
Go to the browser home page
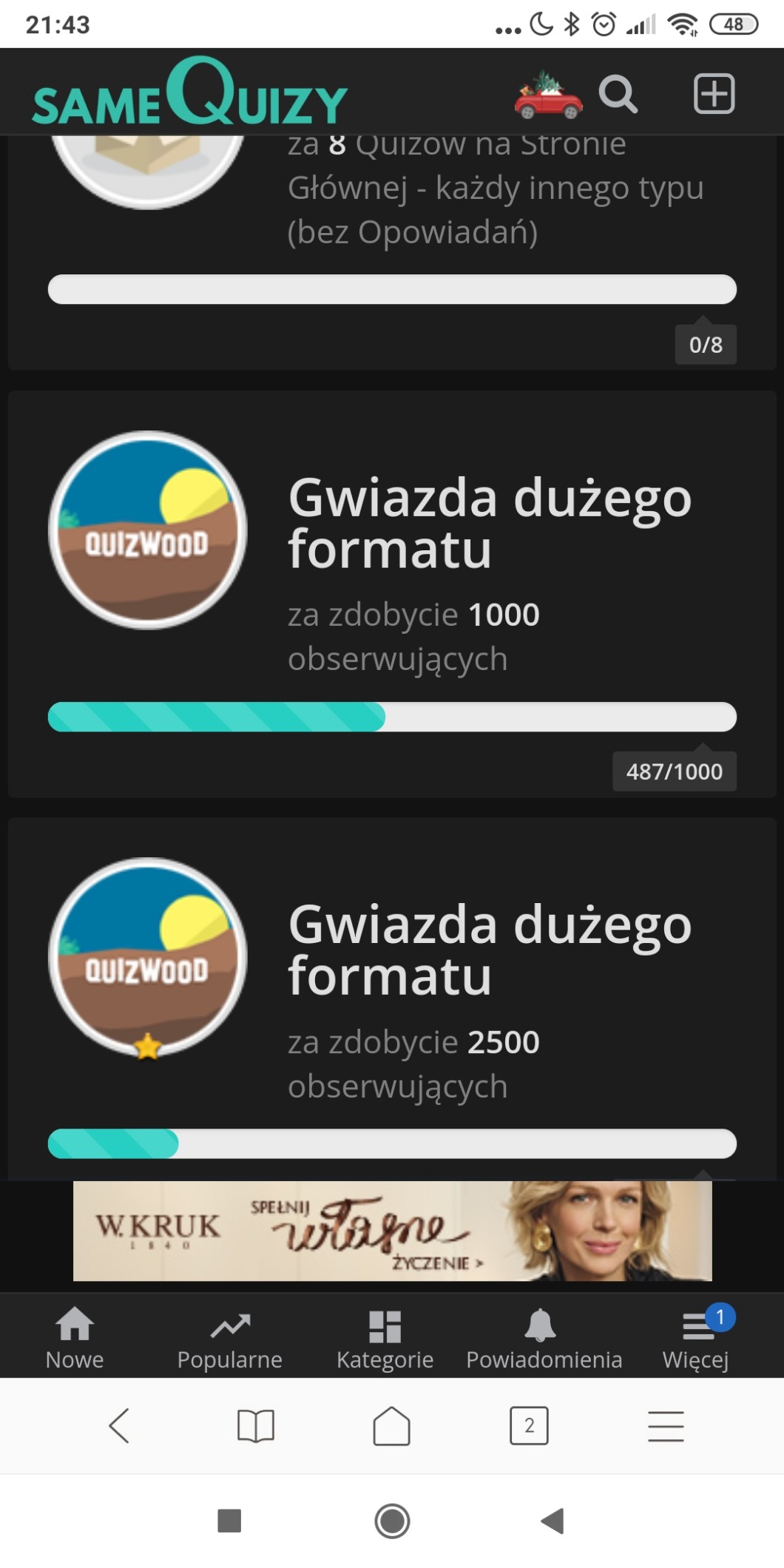pyautogui.click(x=392, y=1425)
